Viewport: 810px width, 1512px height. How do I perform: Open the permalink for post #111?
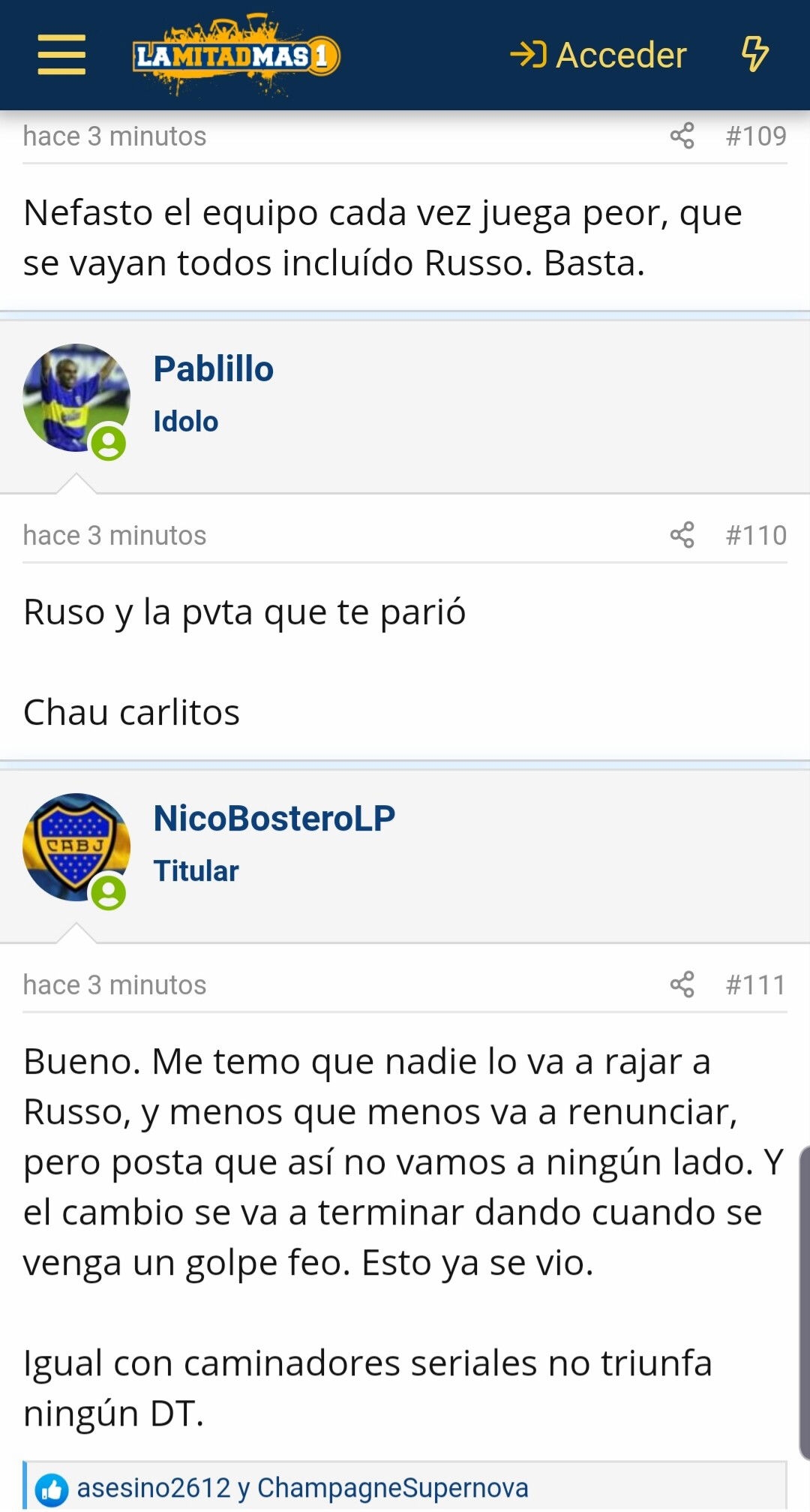click(x=756, y=984)
